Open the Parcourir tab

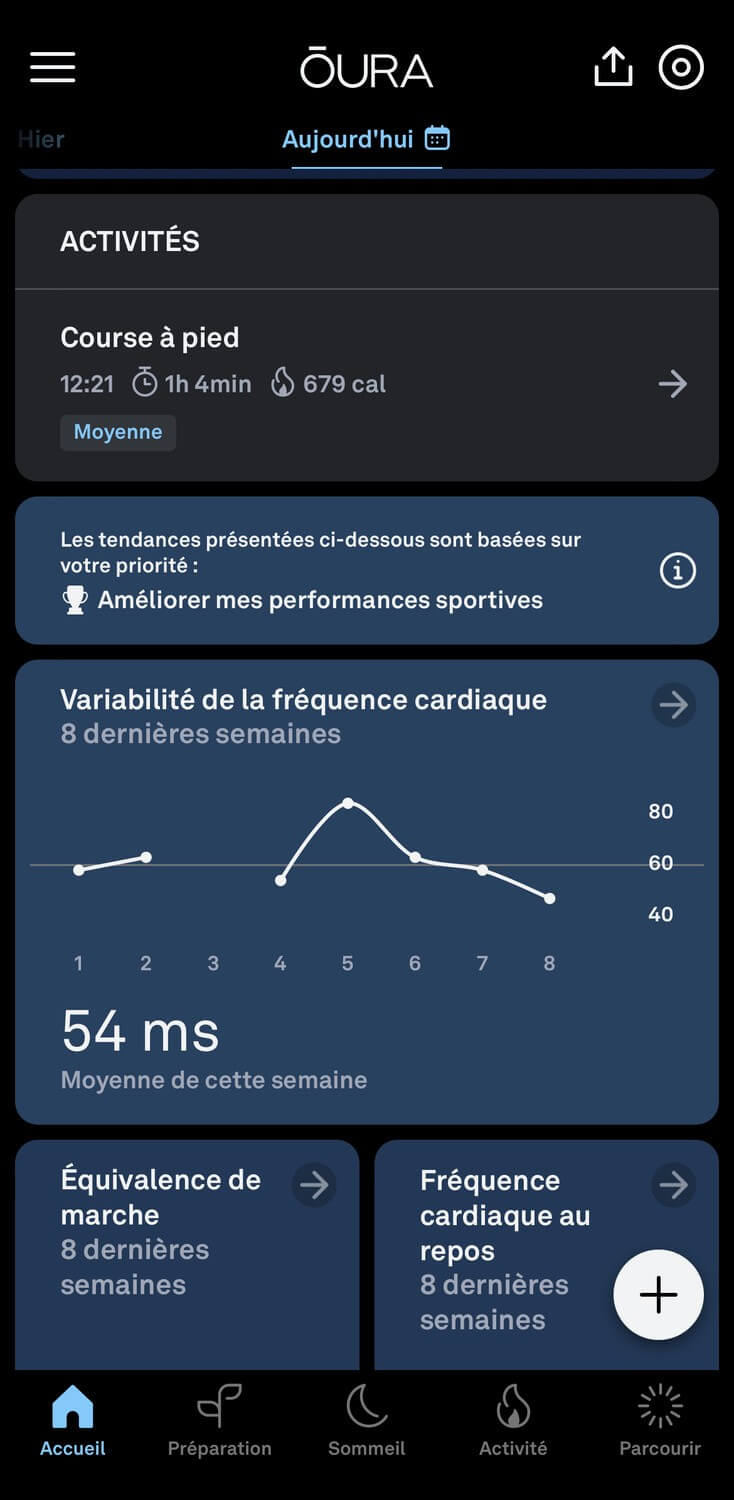660,1420
